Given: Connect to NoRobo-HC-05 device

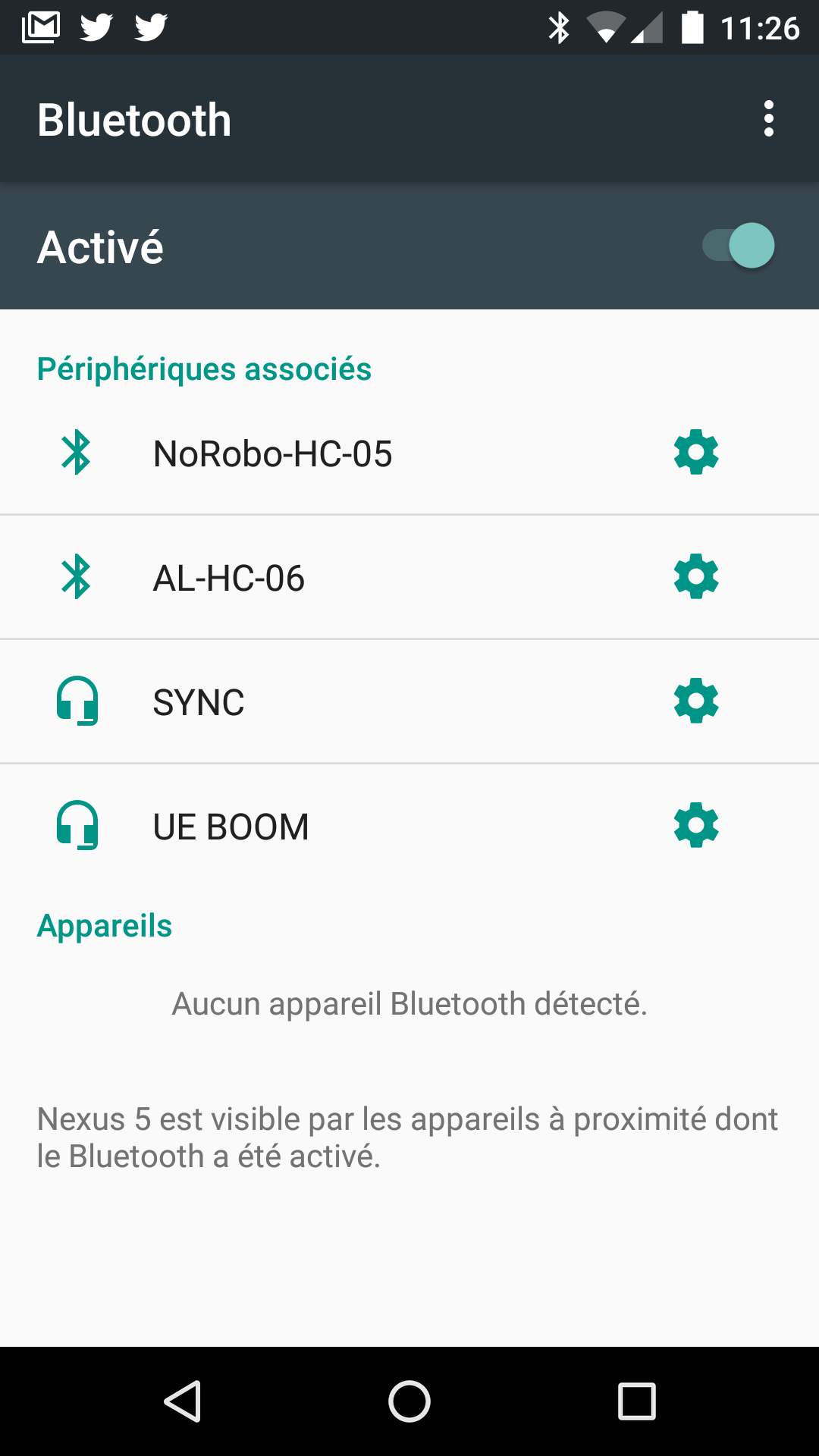Looking at the screenshot, I should [x=273, y=453].
